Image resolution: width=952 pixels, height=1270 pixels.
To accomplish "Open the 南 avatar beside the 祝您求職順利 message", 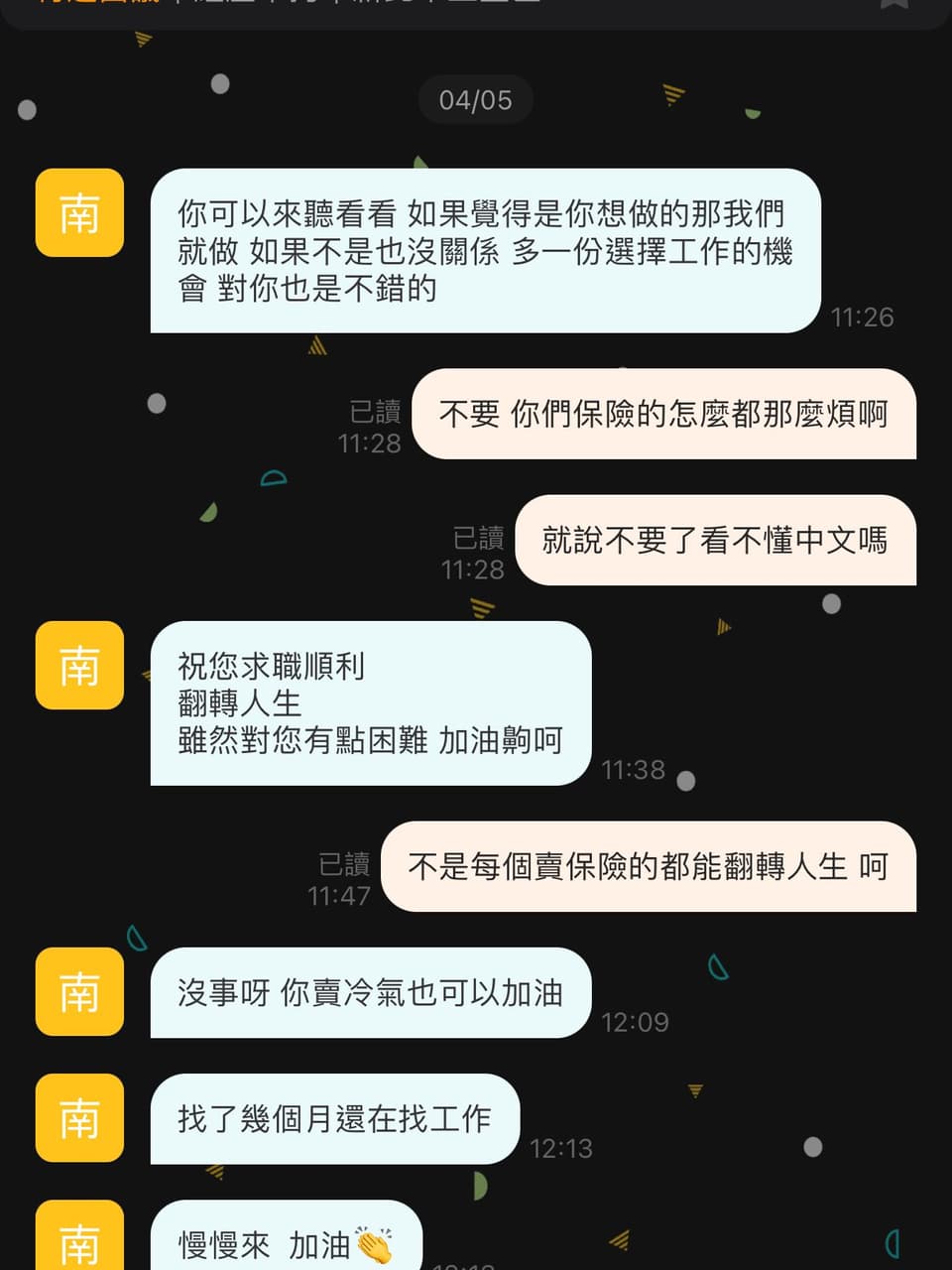I will pos(79,665).
